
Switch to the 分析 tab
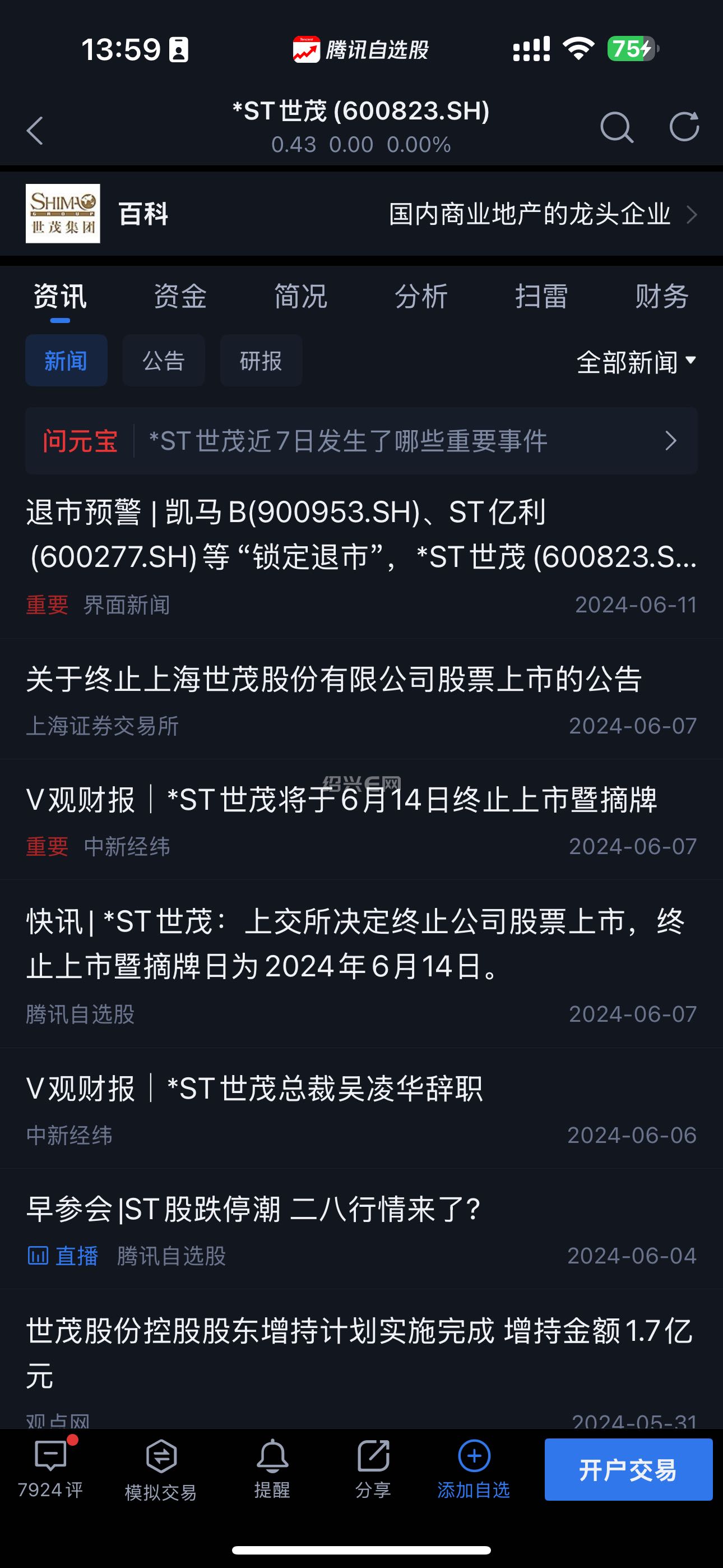coord(421,297)
